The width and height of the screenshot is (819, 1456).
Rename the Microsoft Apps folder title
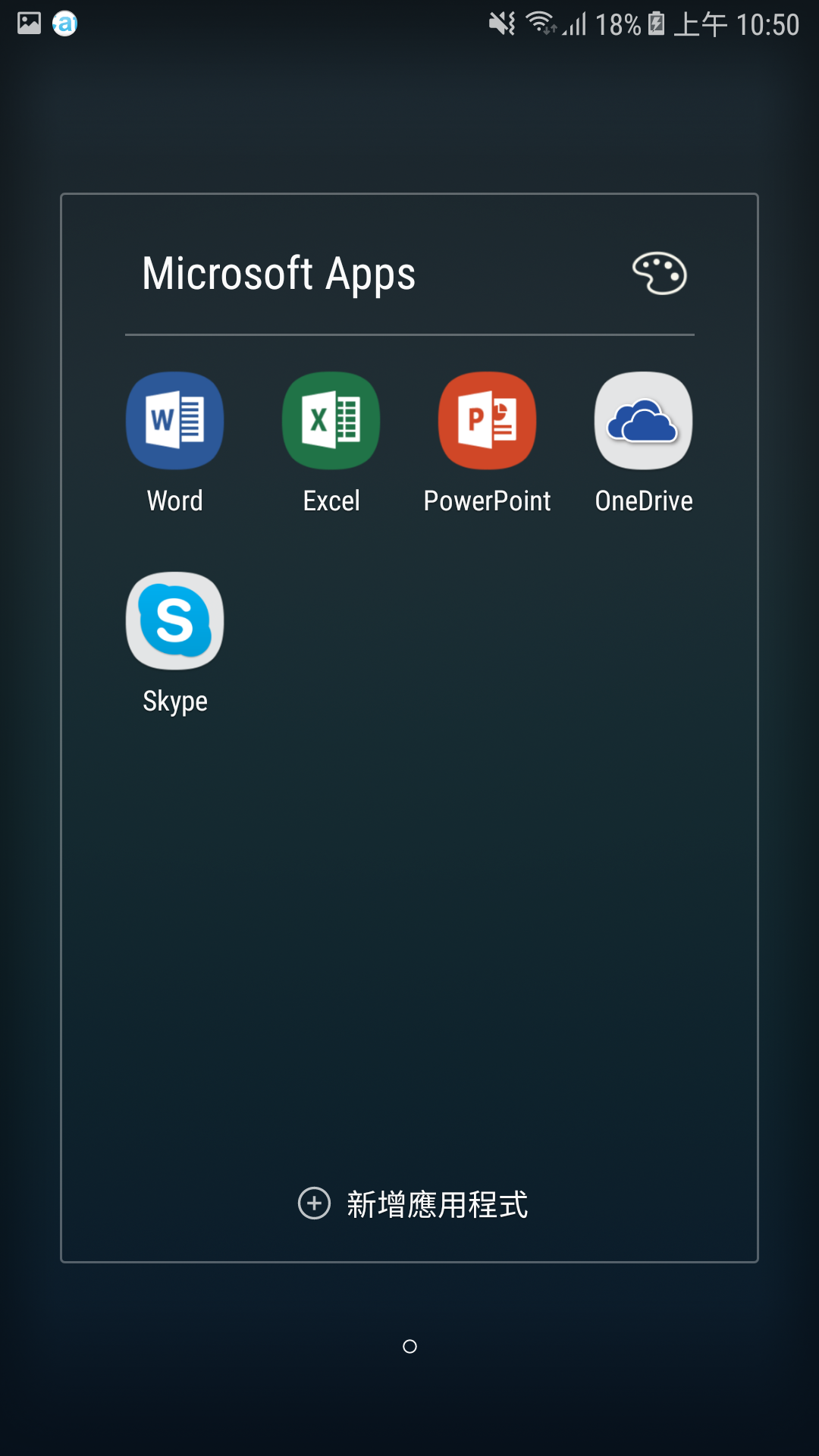click(279, 274)
